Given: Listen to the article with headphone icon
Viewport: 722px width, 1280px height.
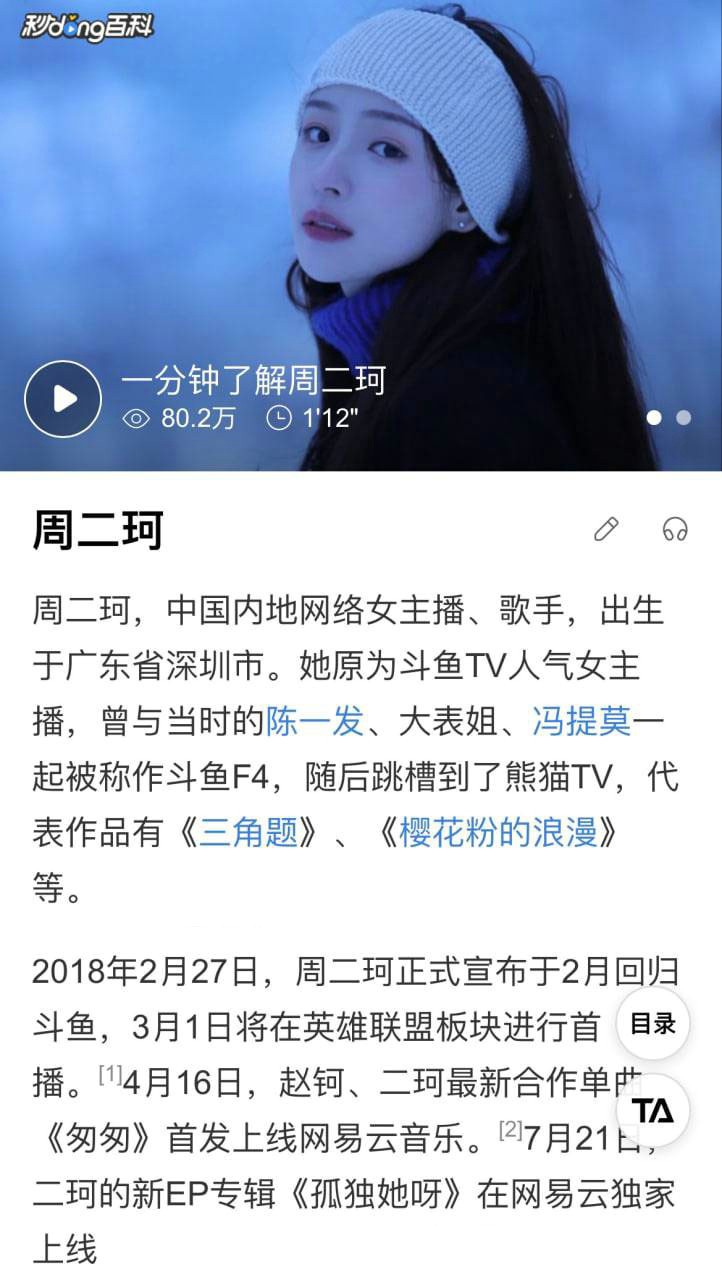Looking at the screenshot, I should pos(675,529).
